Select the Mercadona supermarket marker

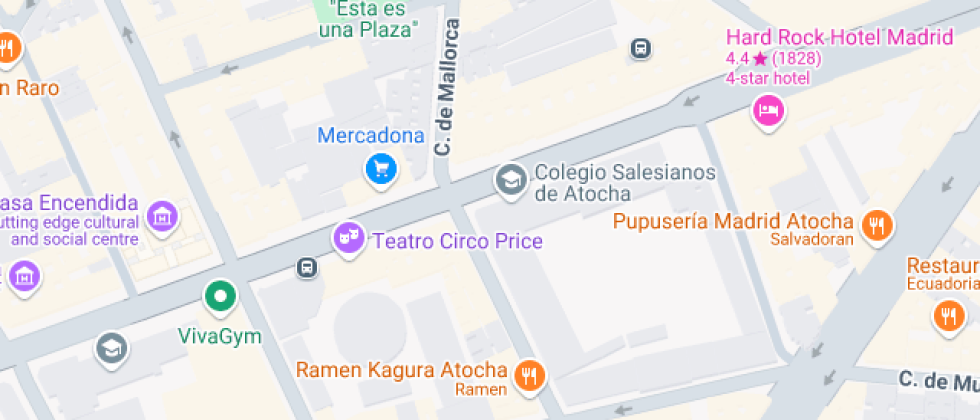click(x=380, y=168)
